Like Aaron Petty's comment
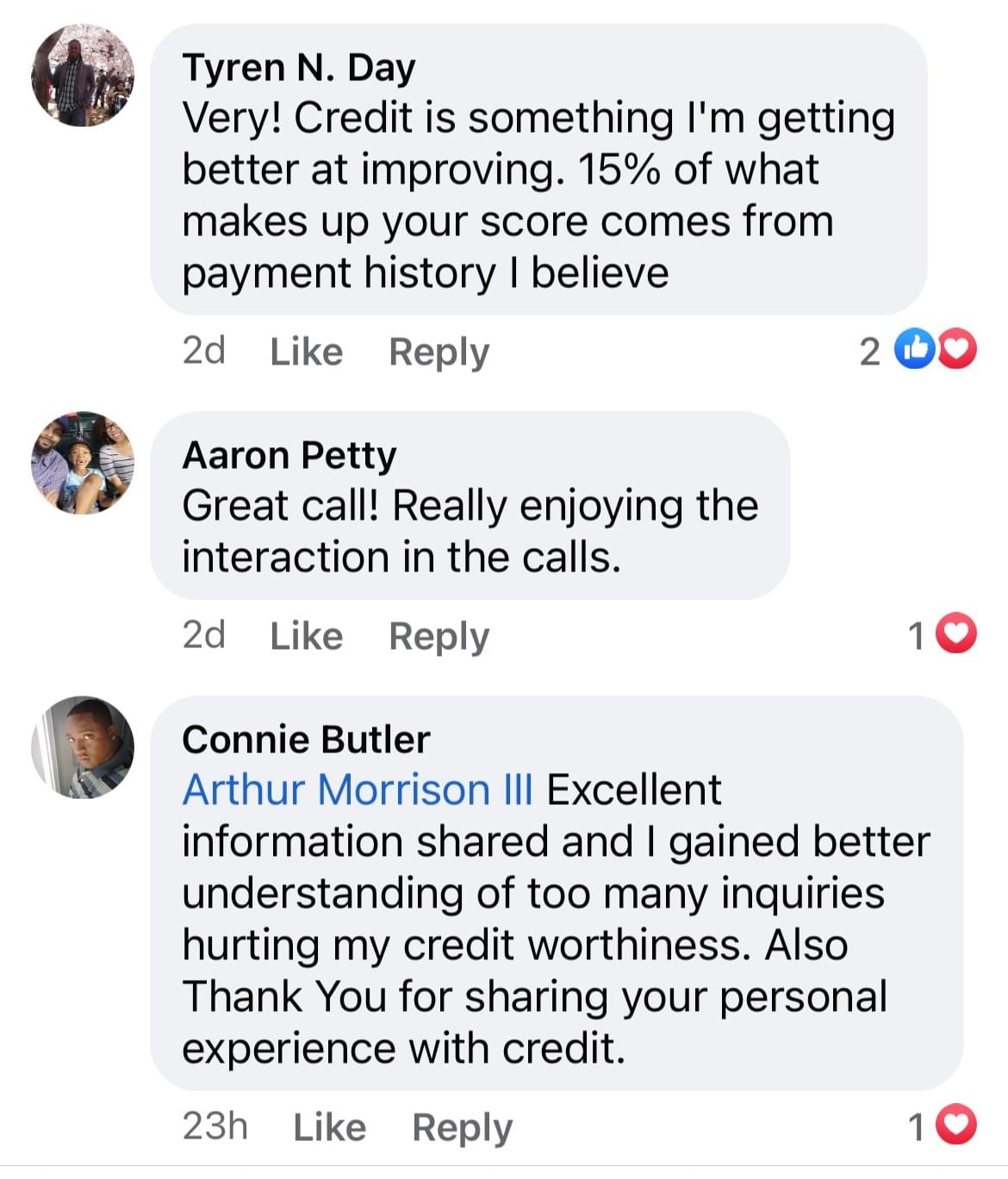 (306, 636)
